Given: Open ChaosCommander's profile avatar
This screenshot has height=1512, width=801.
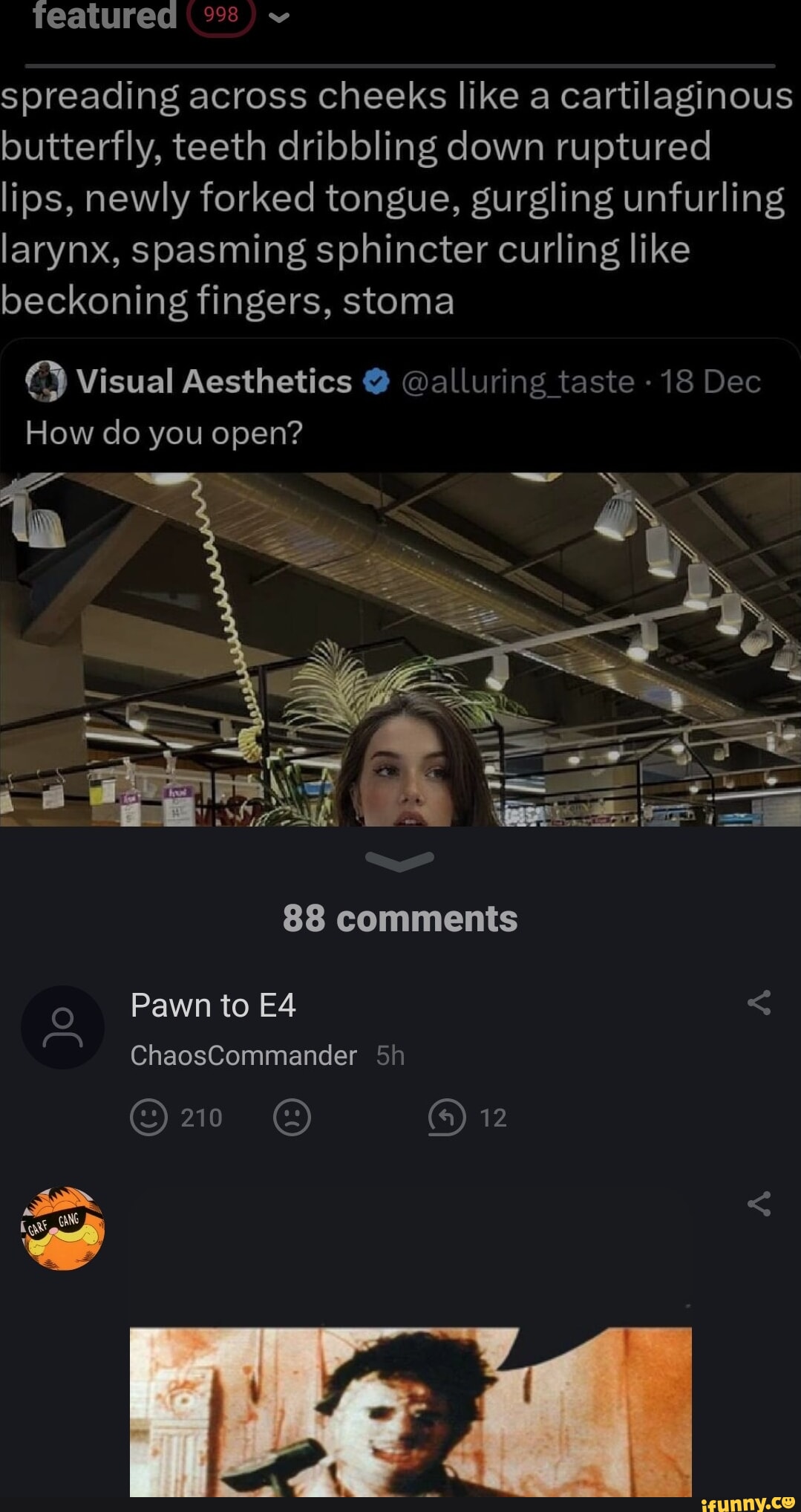Looking at the screenshot, I should [x=62, y=1027].
